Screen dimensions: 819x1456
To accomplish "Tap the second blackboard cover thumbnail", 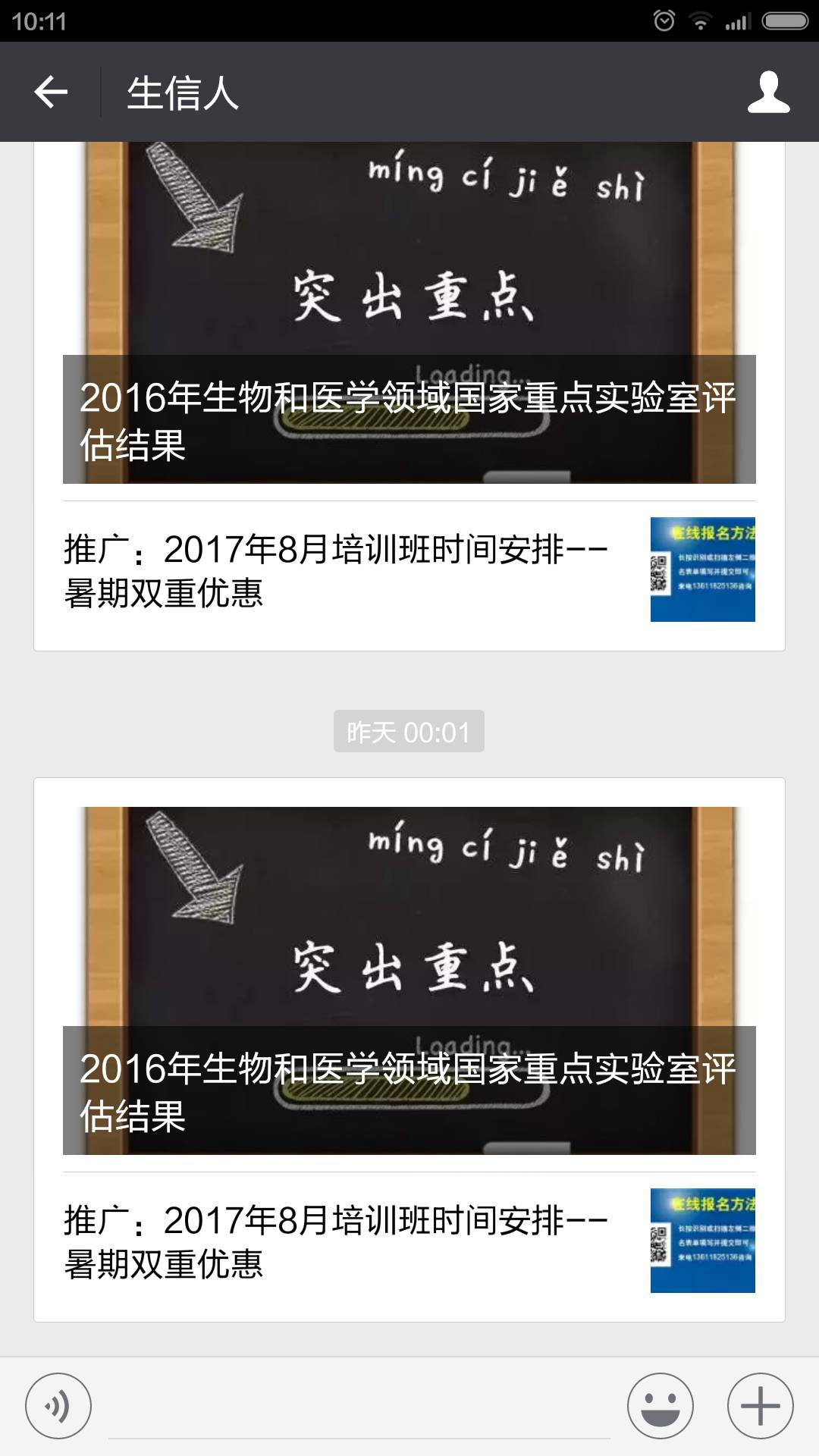I will pyautogui.click(x=409, y=910).
